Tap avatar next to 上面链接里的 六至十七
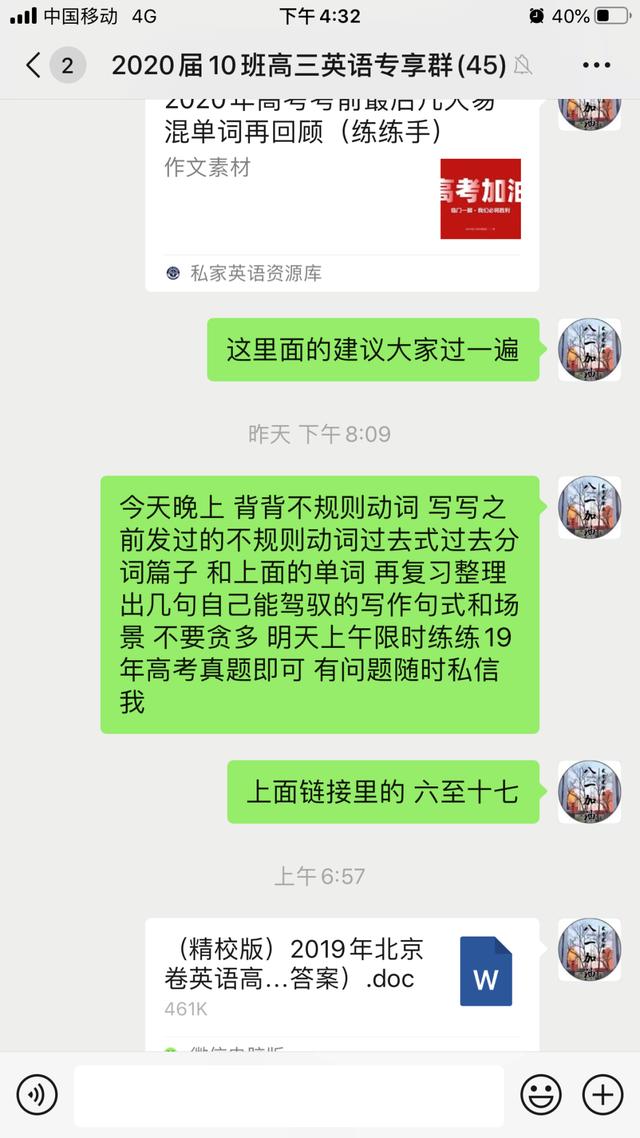The image size is (640, 1138). tap(589, 792)
